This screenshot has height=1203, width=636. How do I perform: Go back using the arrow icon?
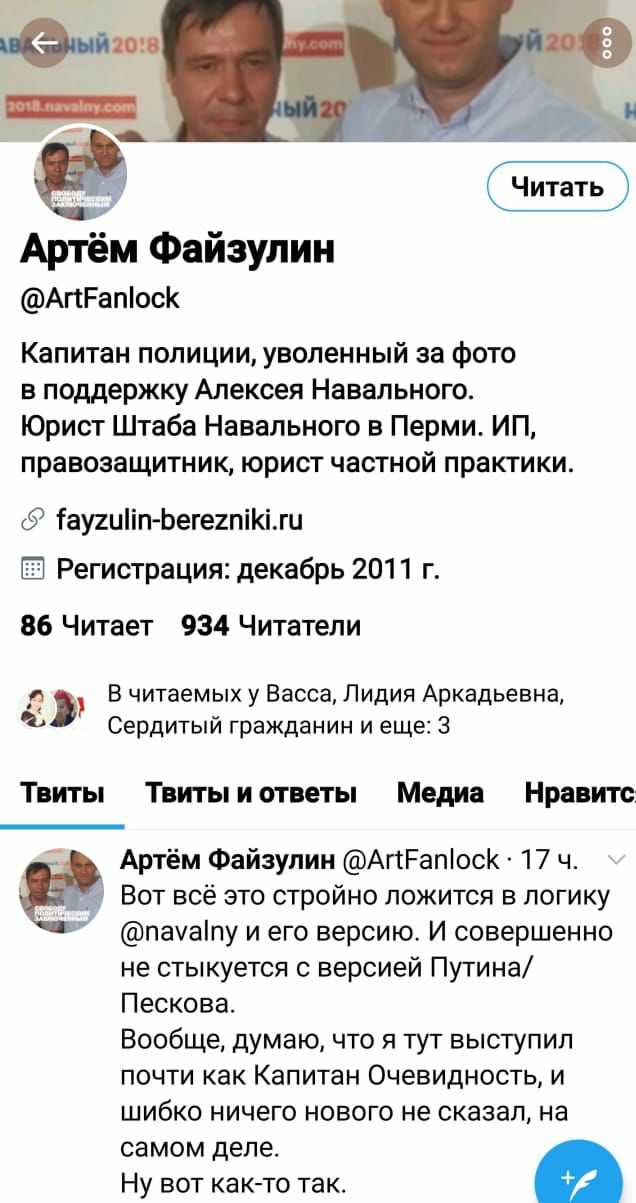pos(44,42)
